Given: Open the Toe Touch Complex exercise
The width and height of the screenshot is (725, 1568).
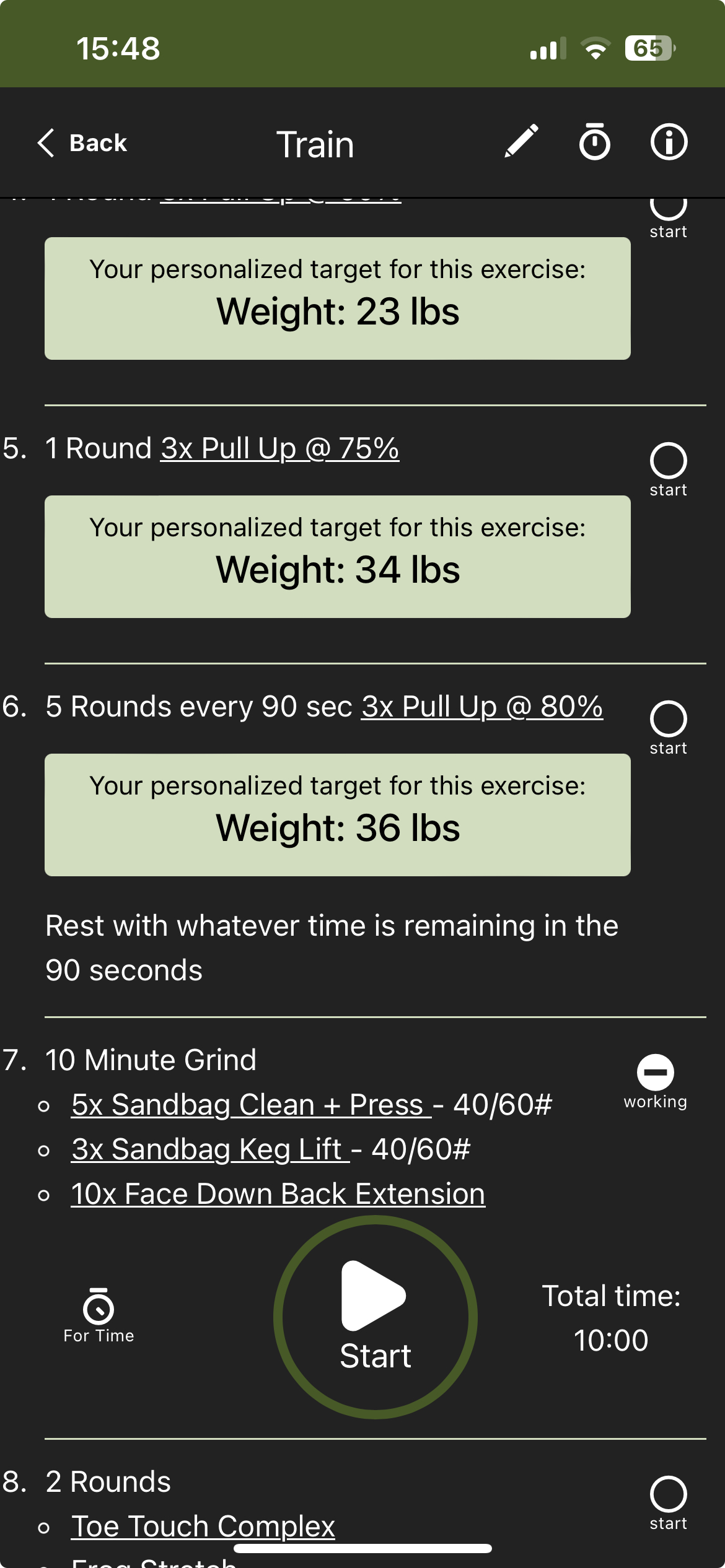Looking at the screenshot, I should click(x=203, y=1526).
